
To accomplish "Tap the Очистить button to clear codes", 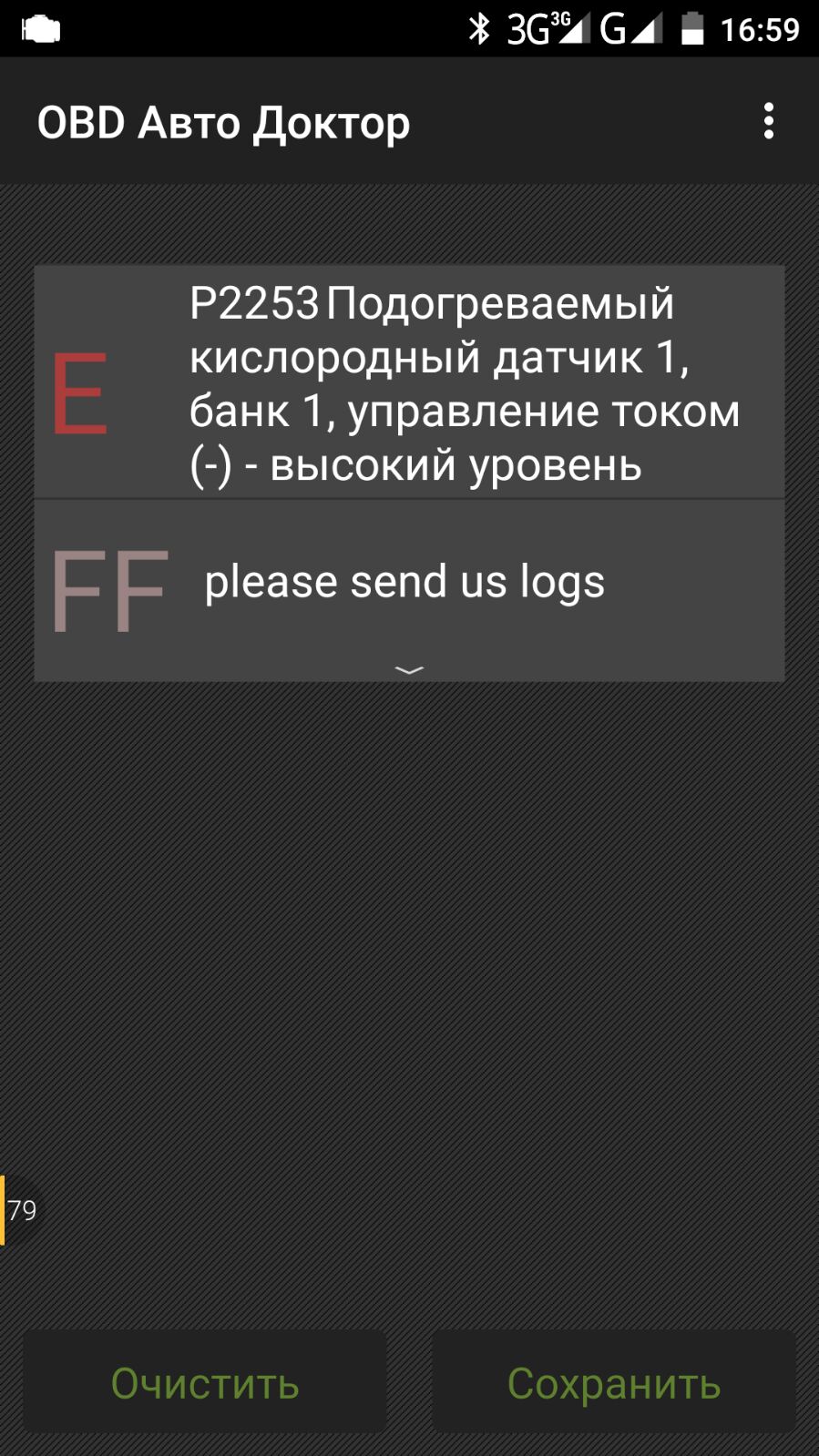I will pyautogui.click(x=205, y=1381).
